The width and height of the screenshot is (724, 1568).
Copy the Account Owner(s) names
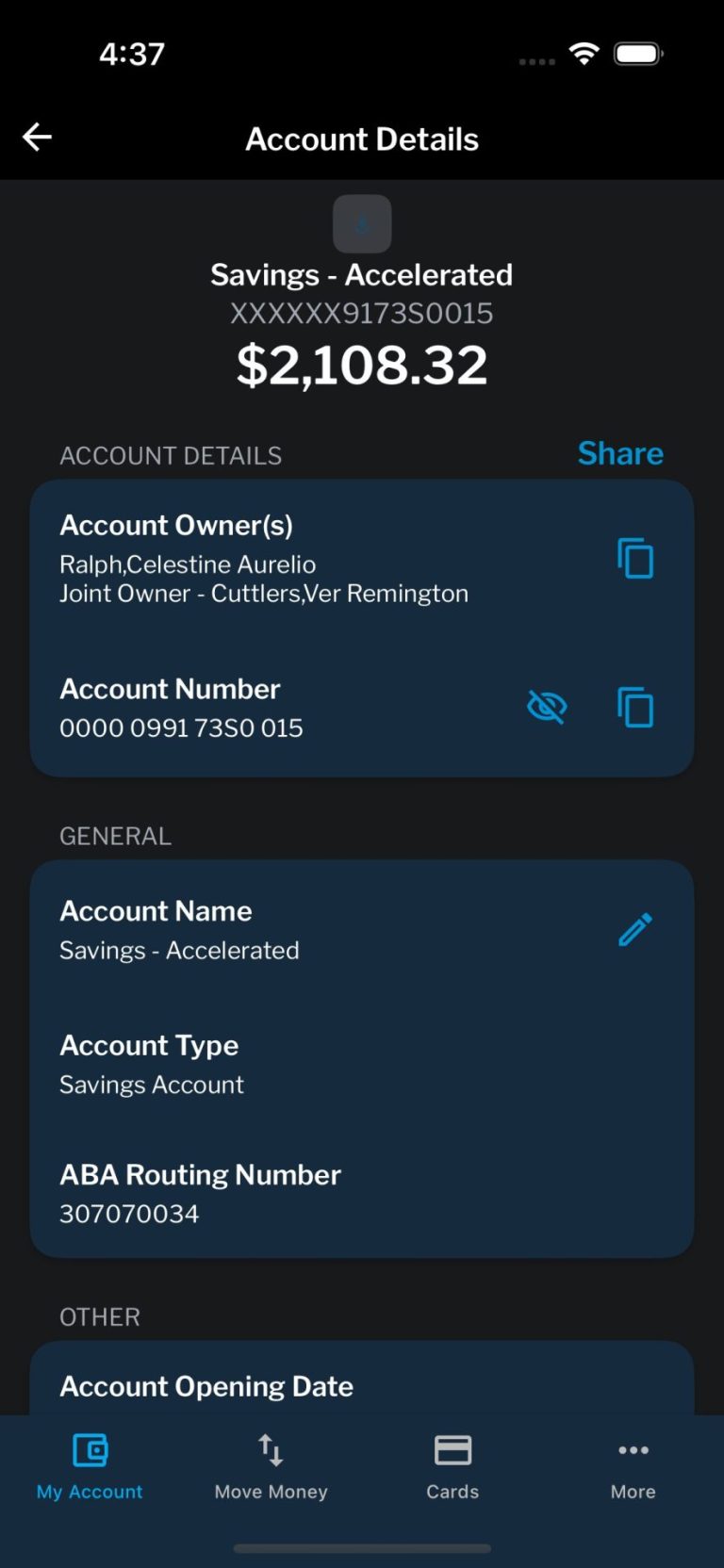point(634,558)
